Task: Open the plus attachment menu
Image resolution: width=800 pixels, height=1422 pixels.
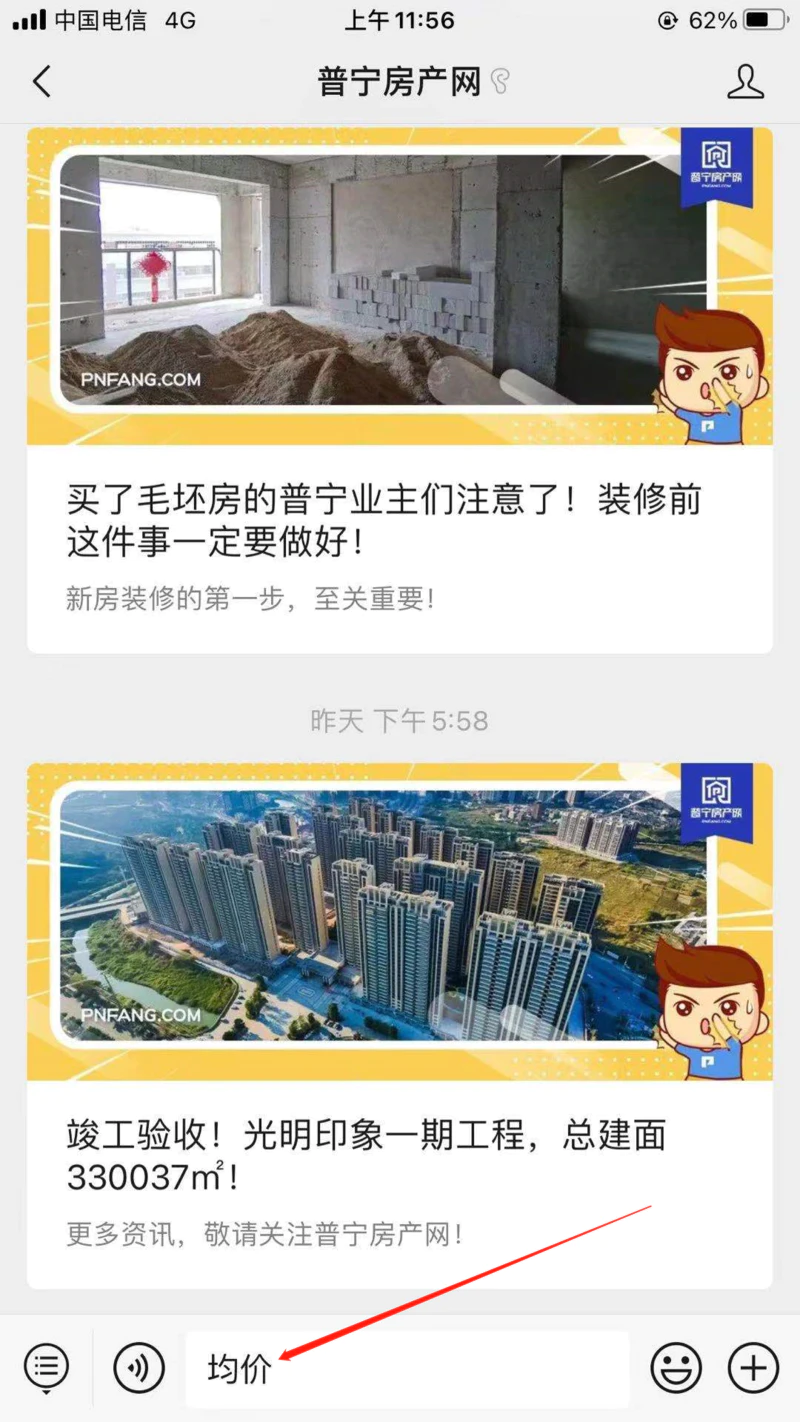Action: (x=752, y=1367)
